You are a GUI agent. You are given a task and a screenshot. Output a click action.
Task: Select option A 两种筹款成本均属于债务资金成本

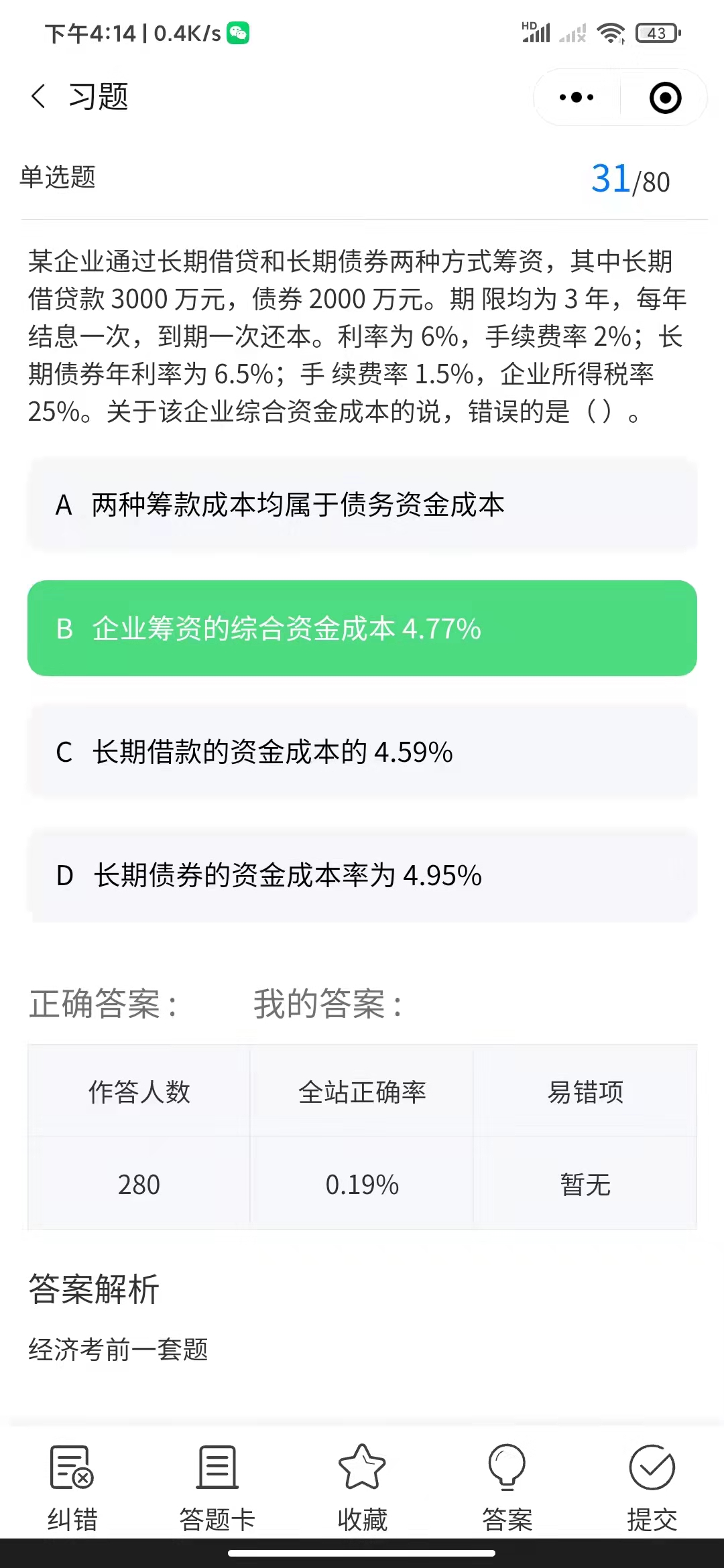(x=362, y=505)
